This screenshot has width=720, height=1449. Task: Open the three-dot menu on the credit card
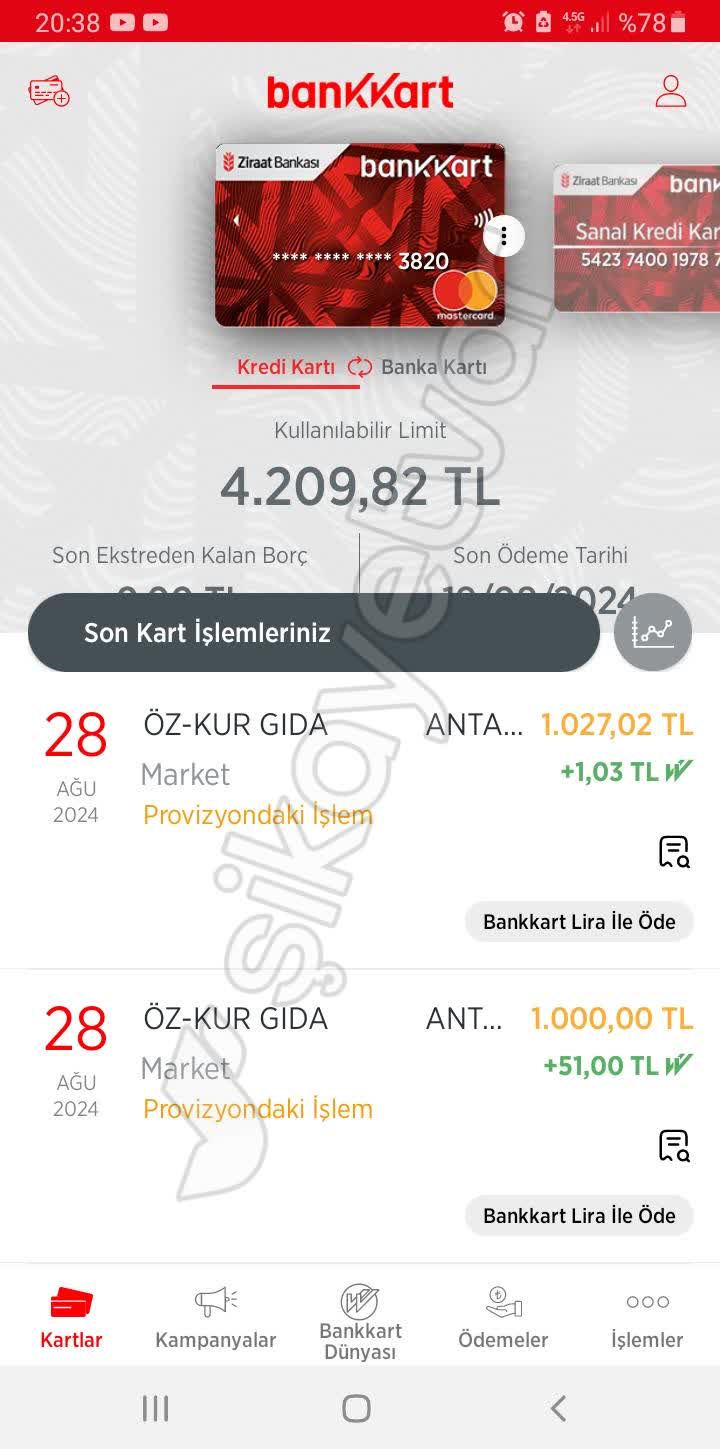pyautogui.click(x=504, y=235)
